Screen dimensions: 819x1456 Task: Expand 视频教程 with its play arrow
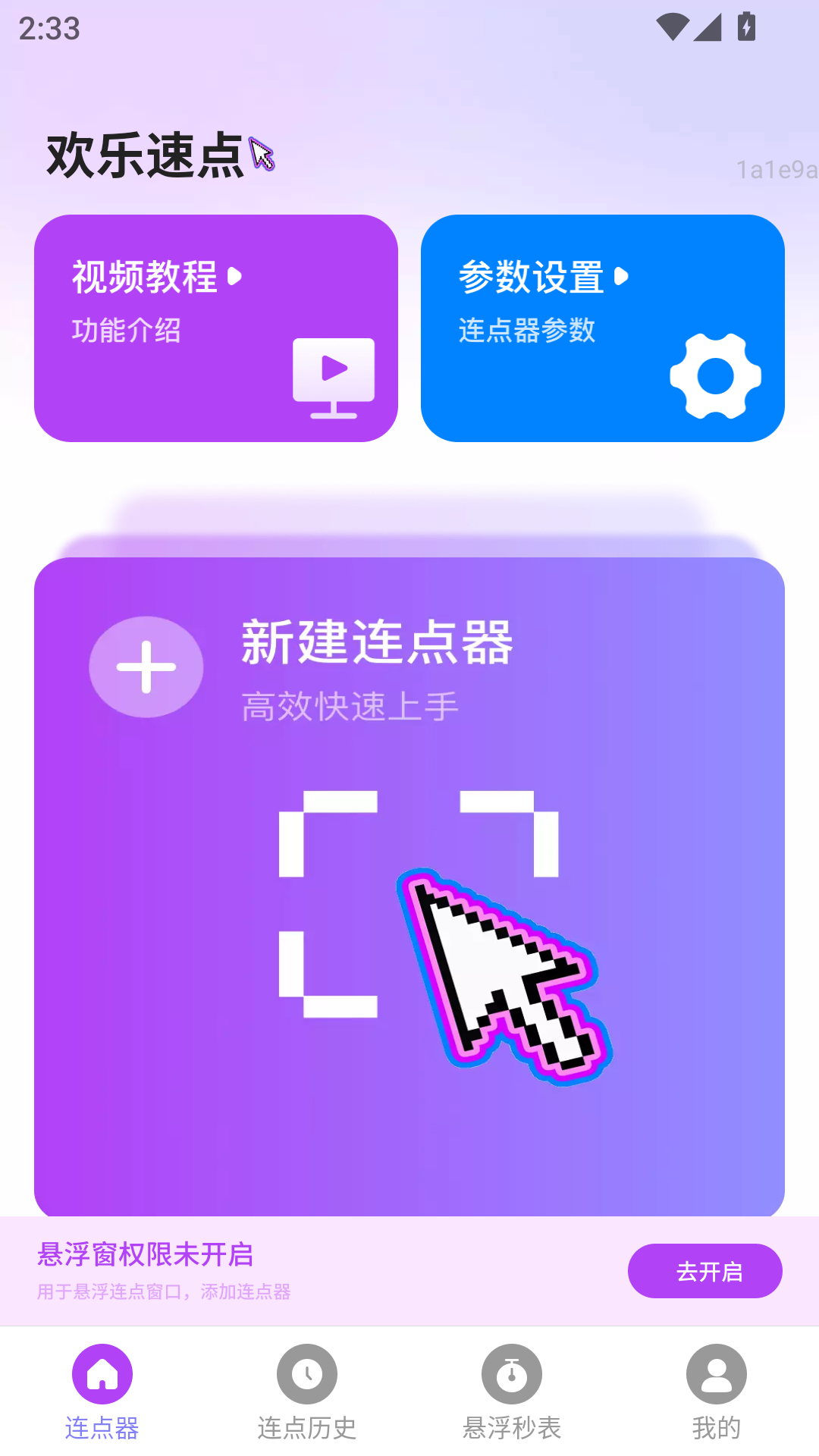tap(235, 275)
